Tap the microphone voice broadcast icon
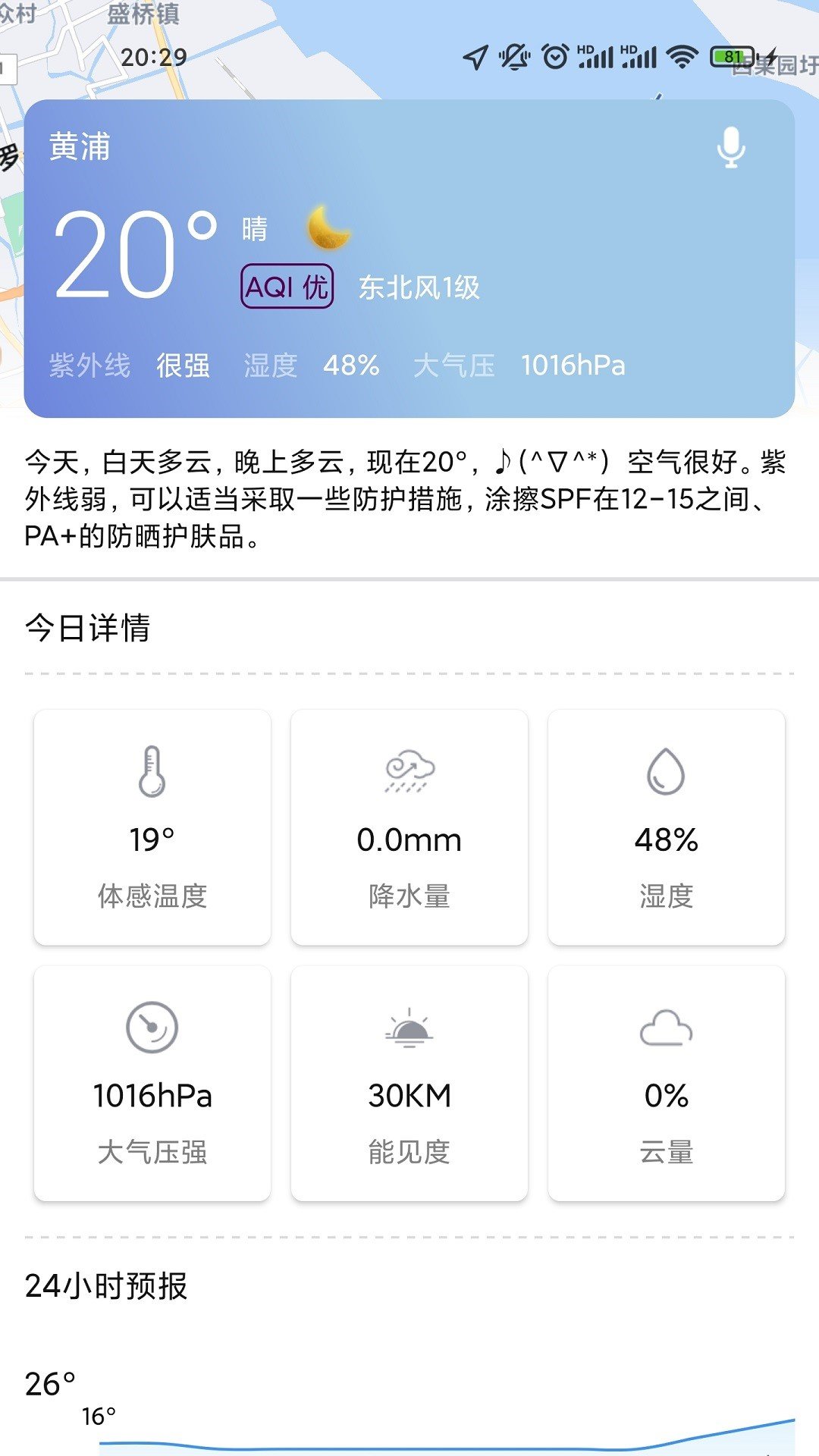 pos(731,147)
